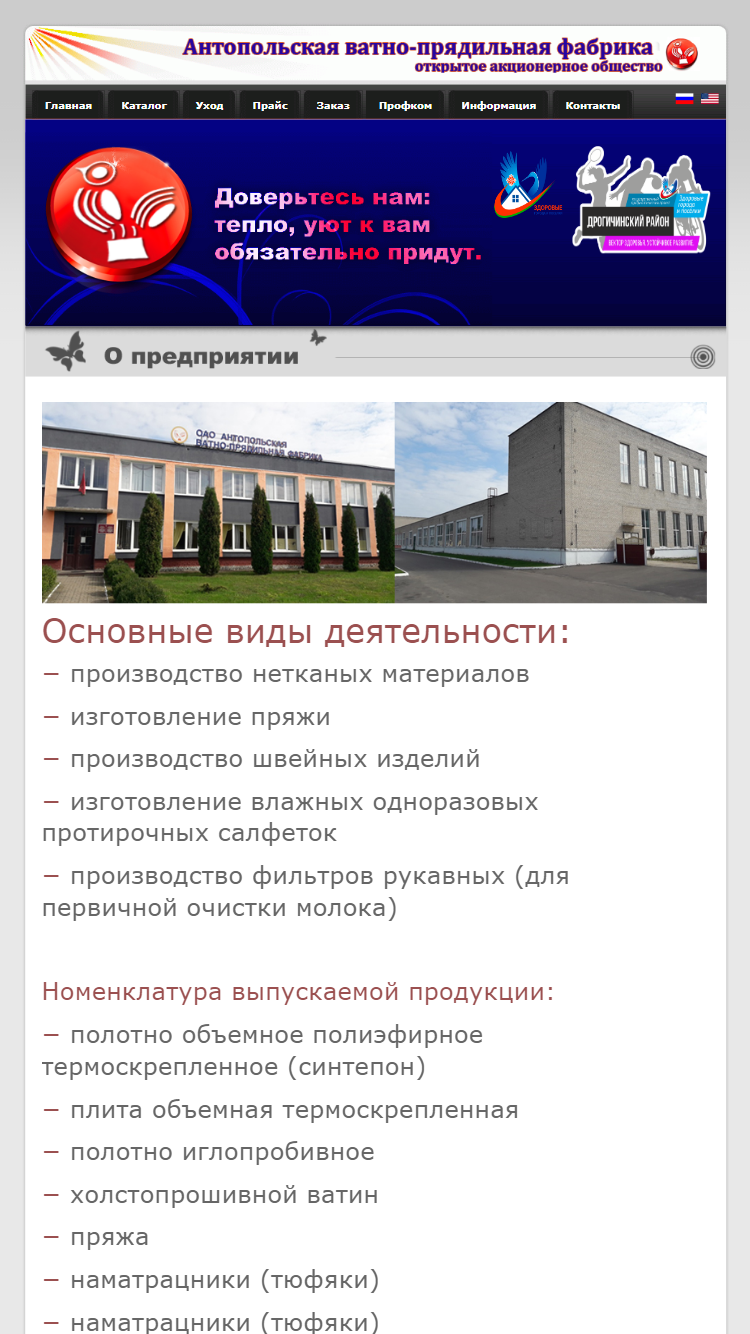Open the Прайс page
This screenshot has height=1334, width=750.
click(270, 105)
